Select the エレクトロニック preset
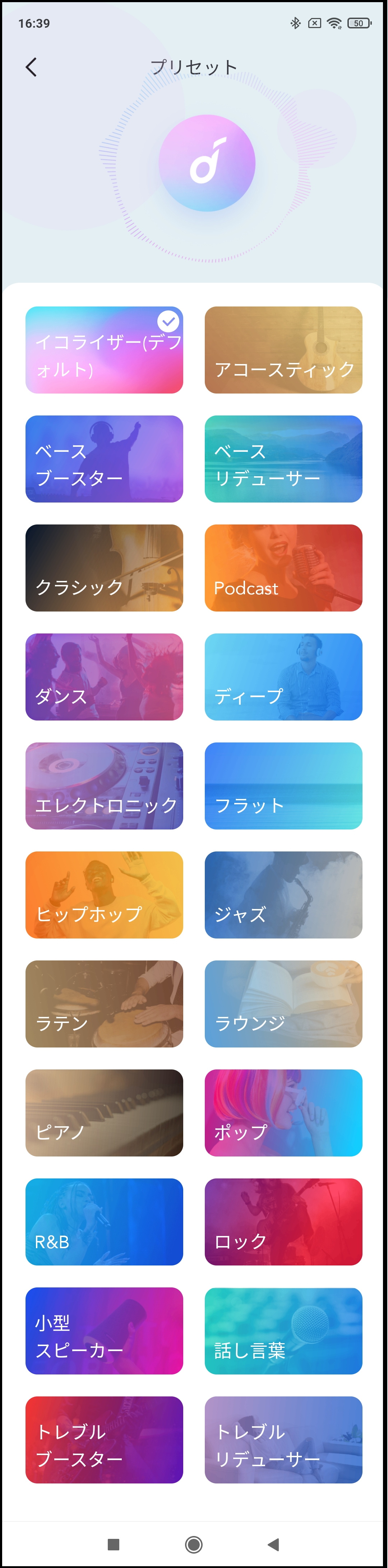Viewport: 388px width, 1568px height. [x=104, y=786]
